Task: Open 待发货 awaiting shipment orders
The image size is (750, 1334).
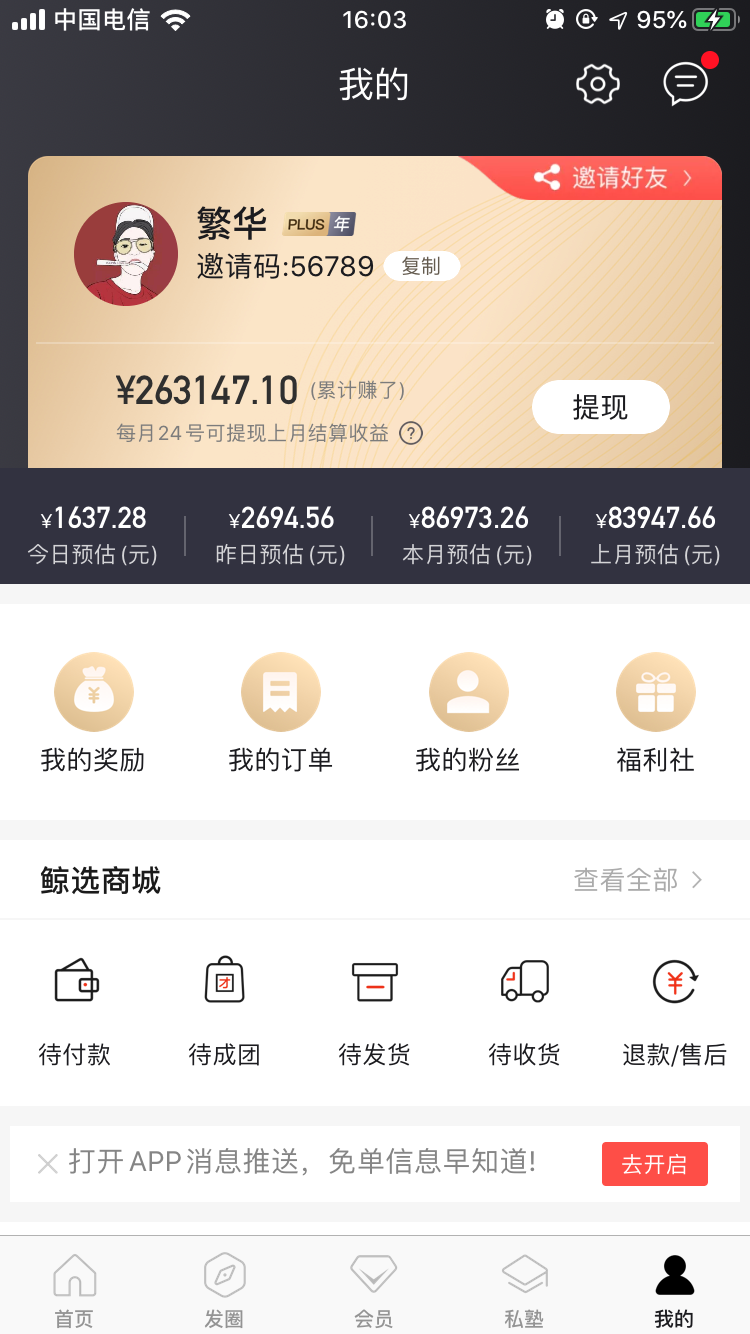Action: click(x=374, y=1010)
